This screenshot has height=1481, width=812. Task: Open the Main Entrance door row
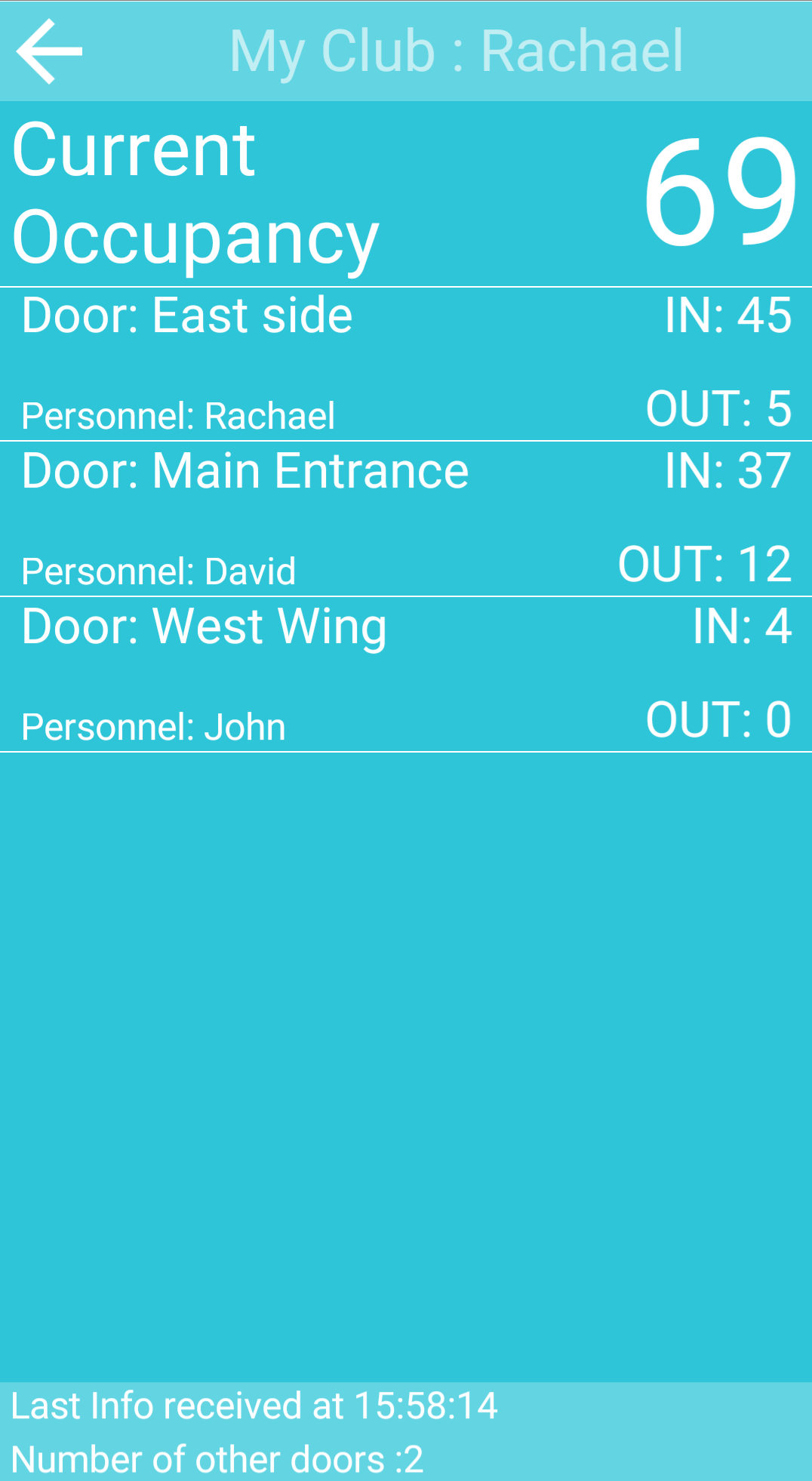(406, 519)
